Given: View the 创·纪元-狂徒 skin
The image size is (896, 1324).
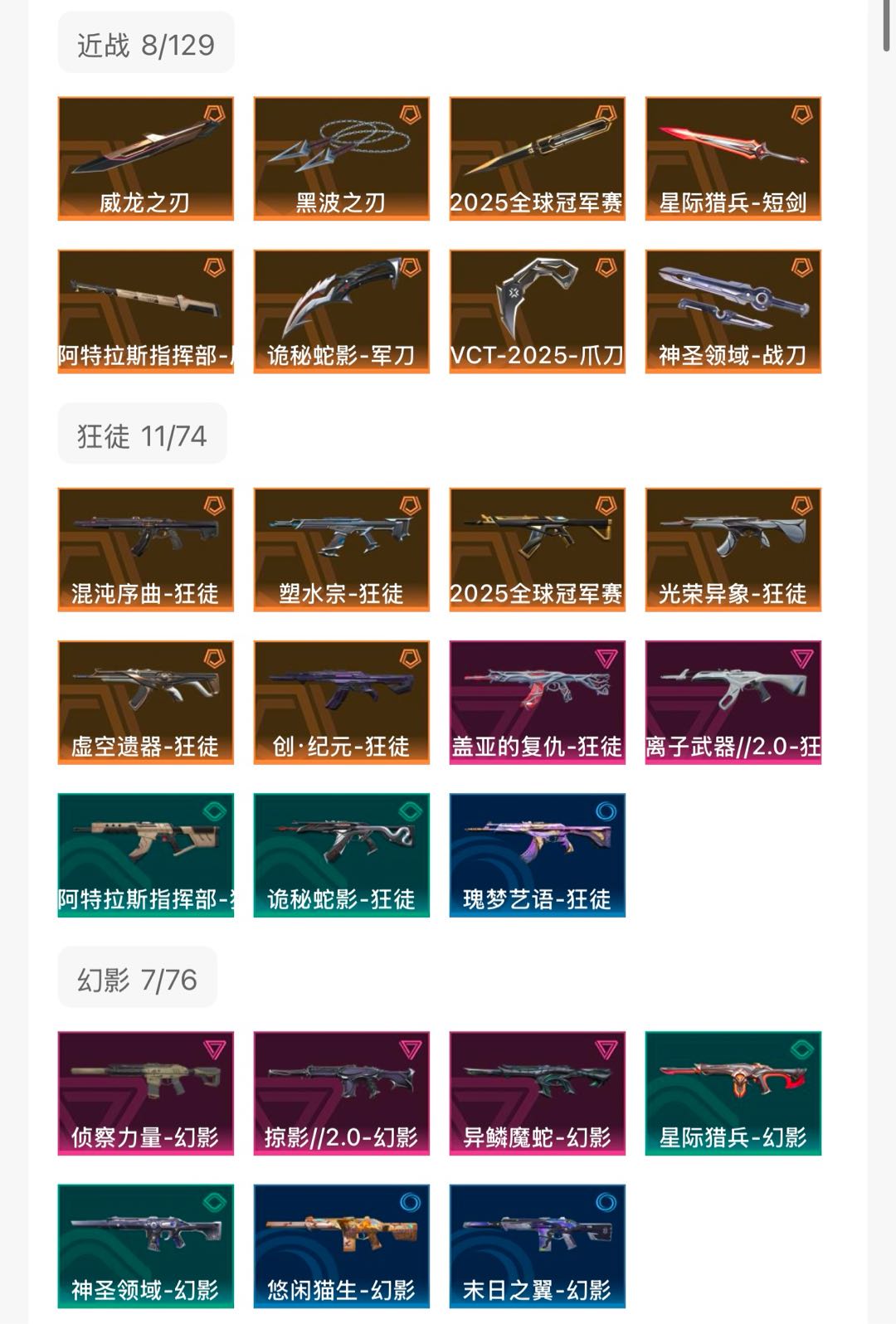Looking at the screenshot, I should click(x=341, y=703).
